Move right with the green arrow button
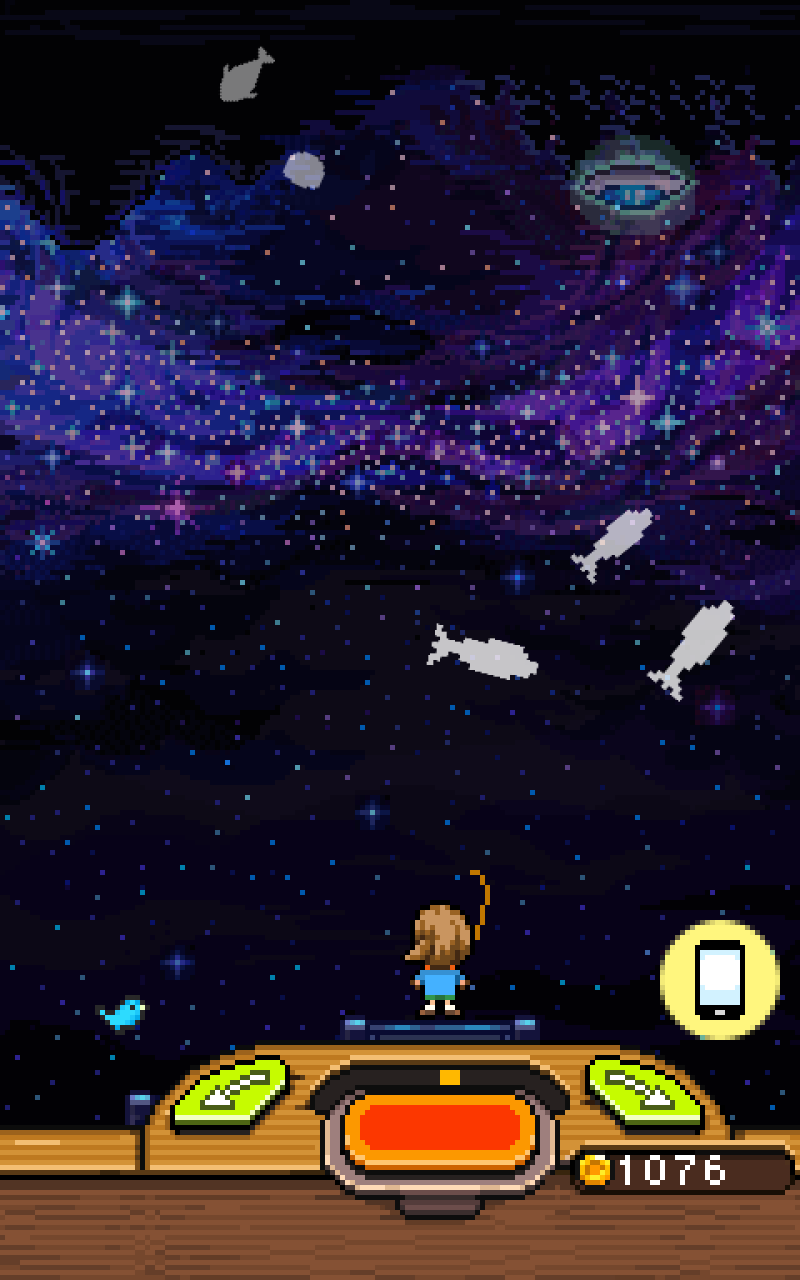The height and width of the screenshot is (1280, 800). [644, 1094]
